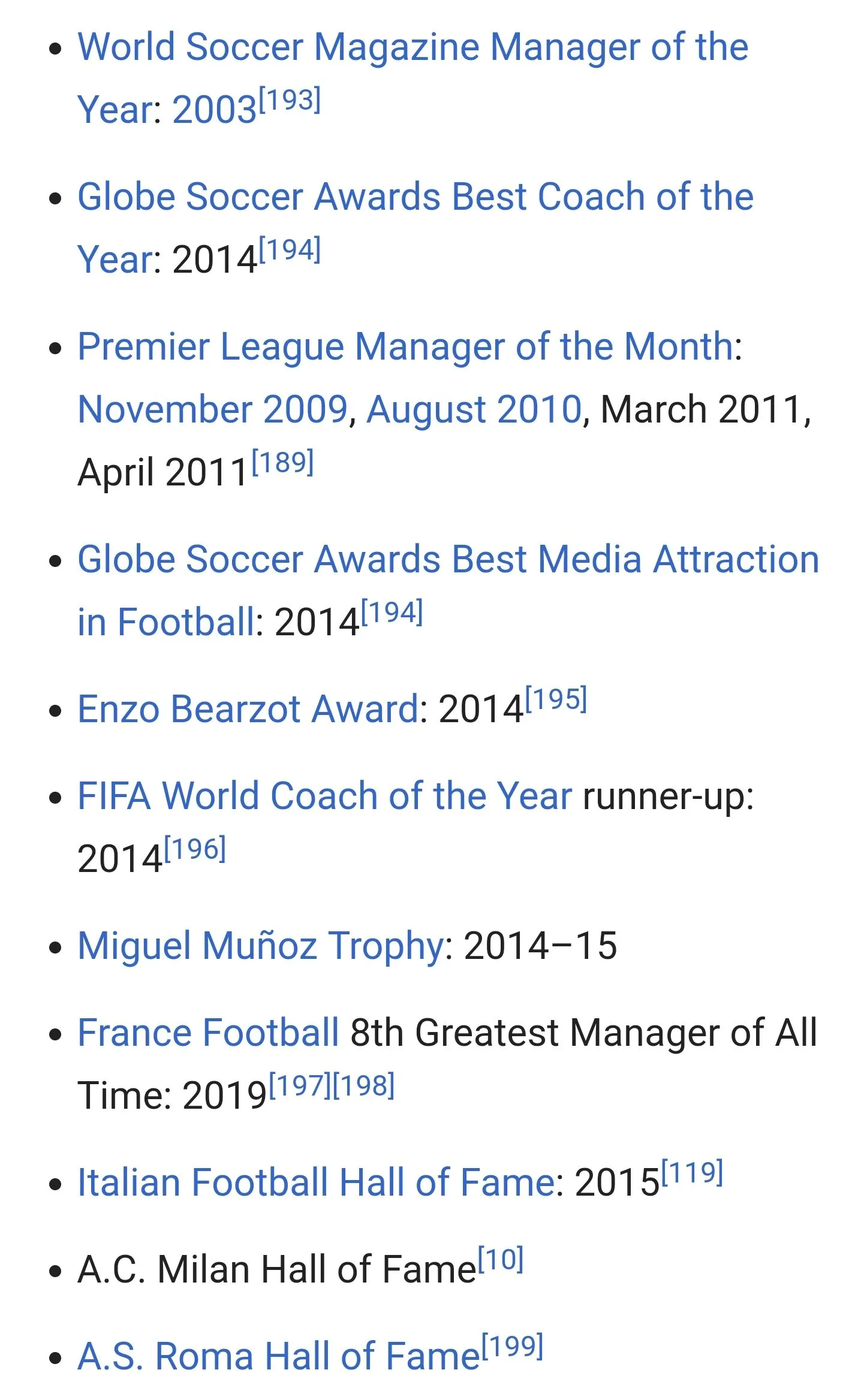Follow the November 2009 link

point(213,410)
